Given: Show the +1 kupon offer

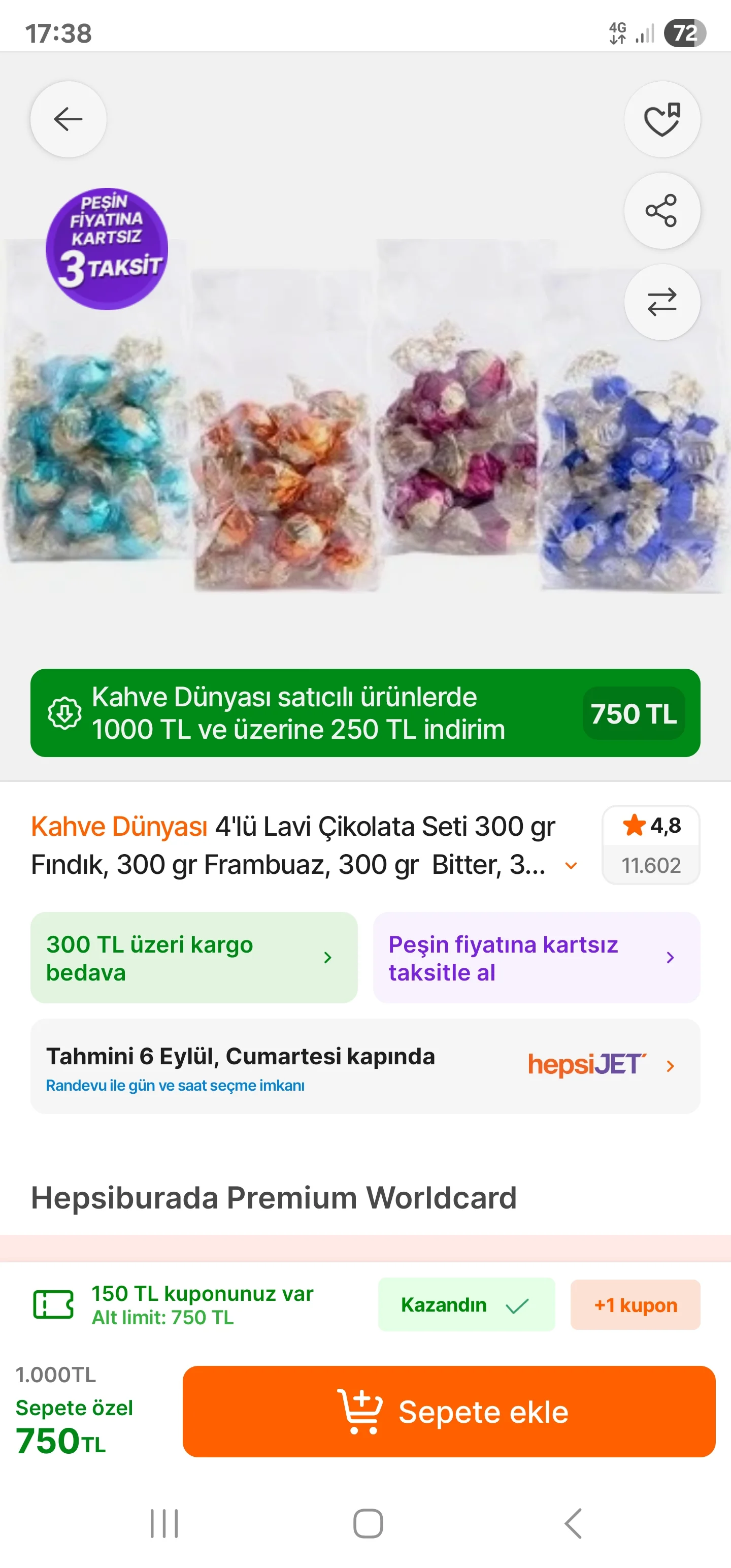Looking at the screenshot, I should pos(635,1304).
